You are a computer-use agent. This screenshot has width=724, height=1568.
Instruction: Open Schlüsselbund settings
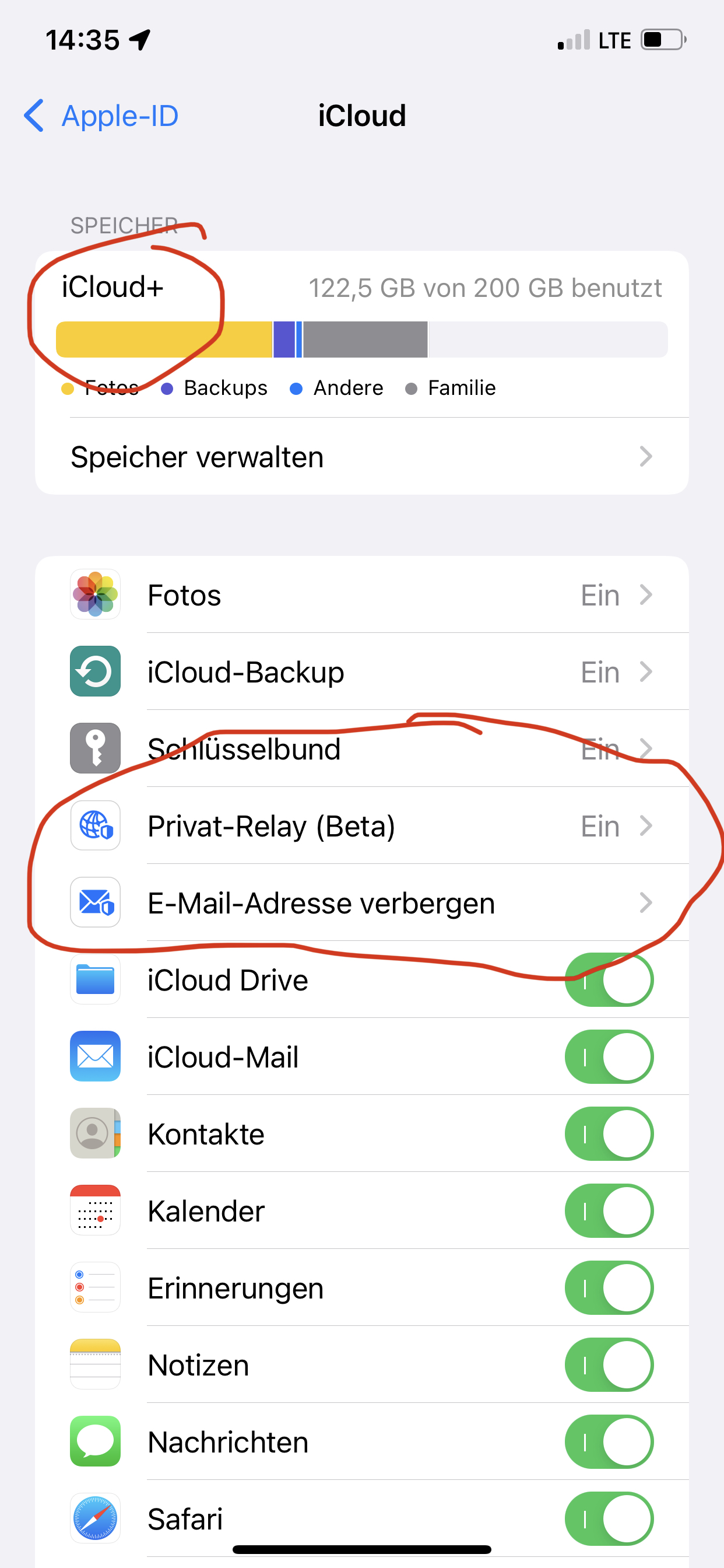pos(361,748)
